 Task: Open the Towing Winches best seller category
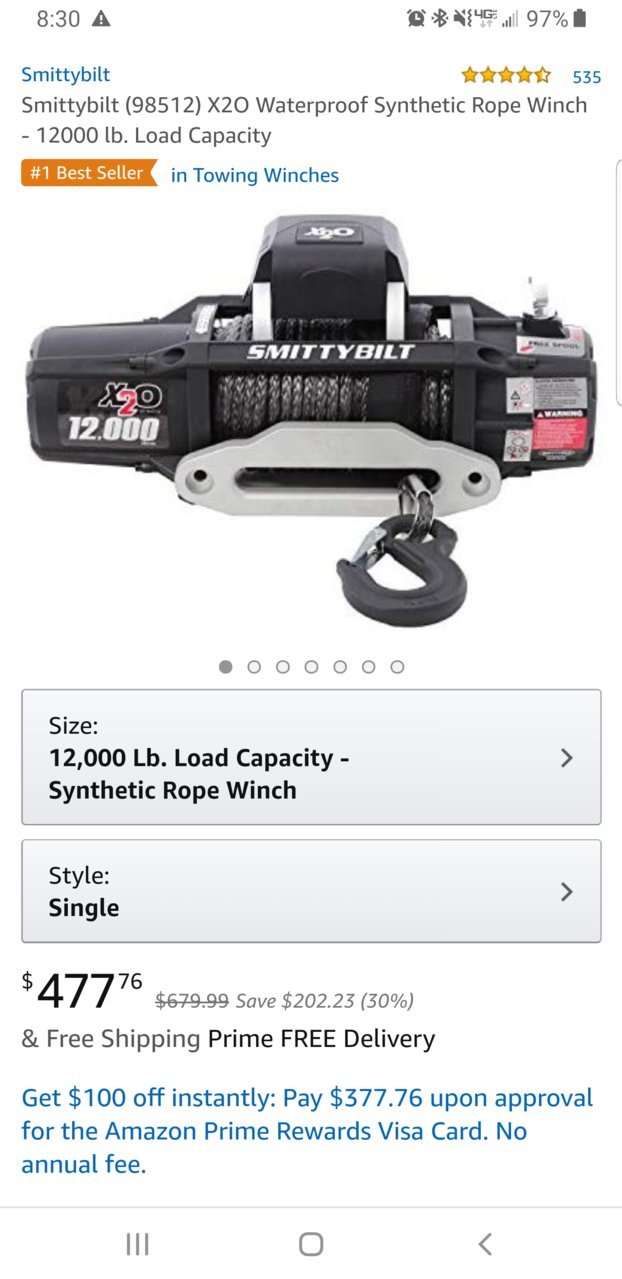click(x=254, y=175)
